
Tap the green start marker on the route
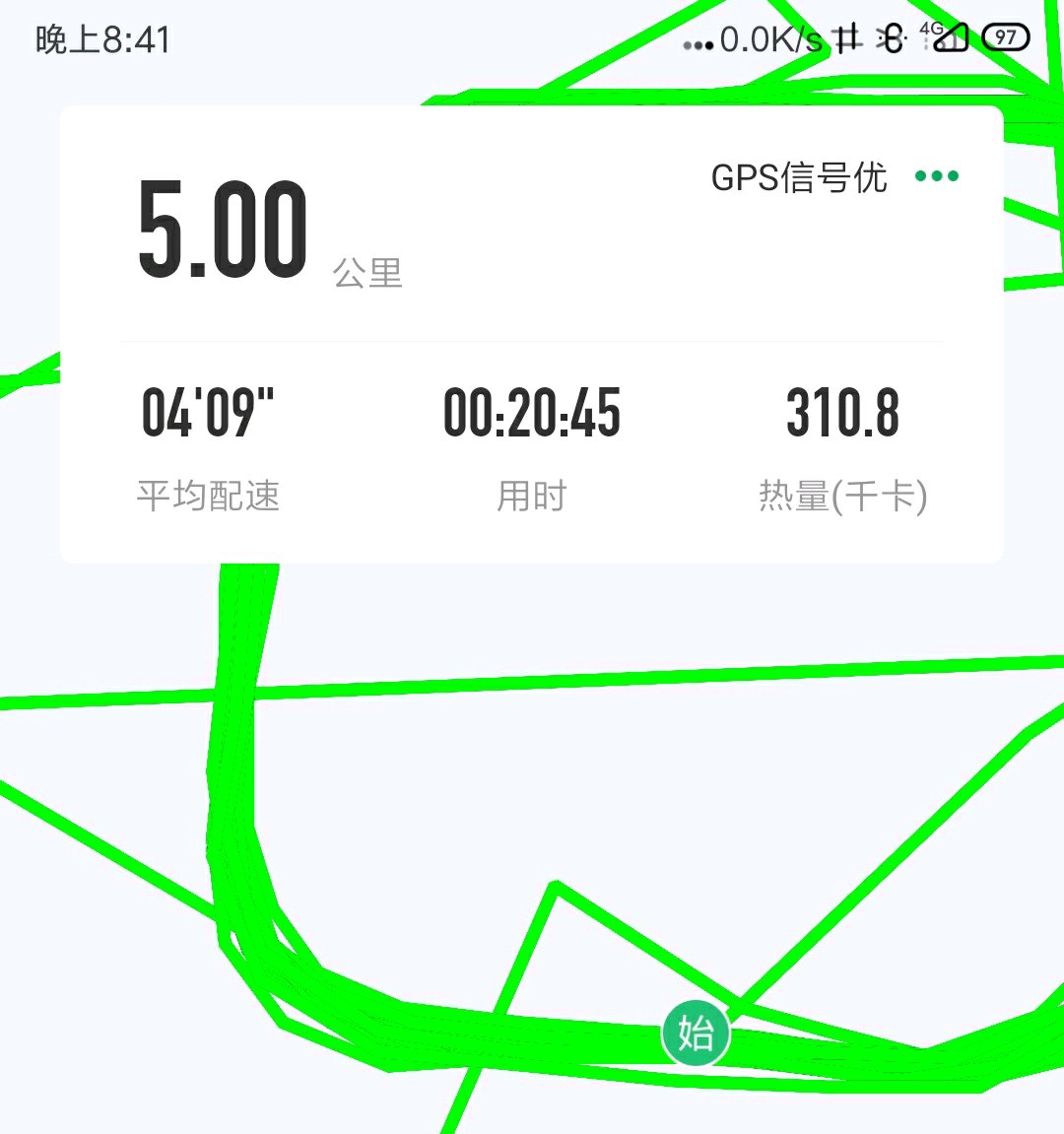coord(696,1034)
